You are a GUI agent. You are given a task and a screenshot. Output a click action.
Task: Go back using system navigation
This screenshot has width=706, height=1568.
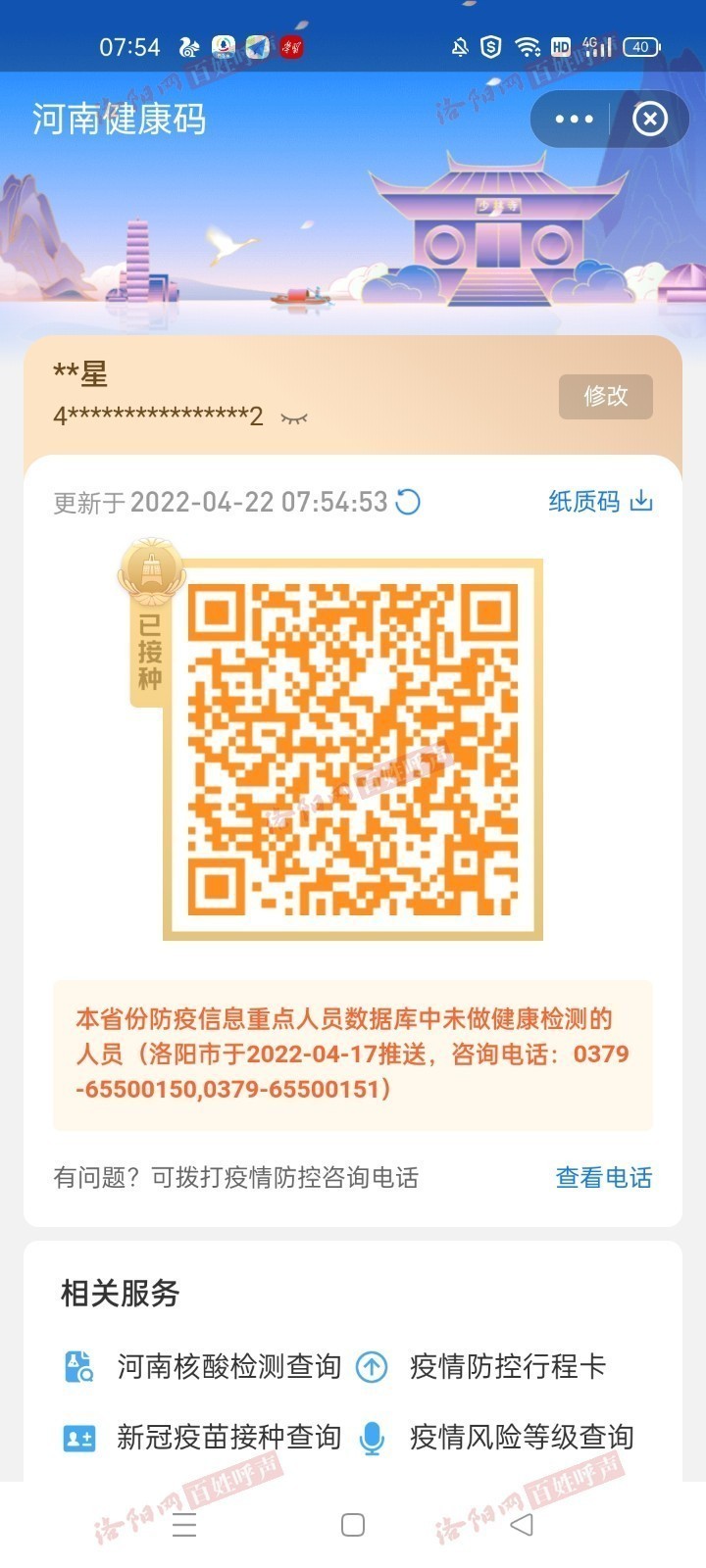(x=522, y=1525)
